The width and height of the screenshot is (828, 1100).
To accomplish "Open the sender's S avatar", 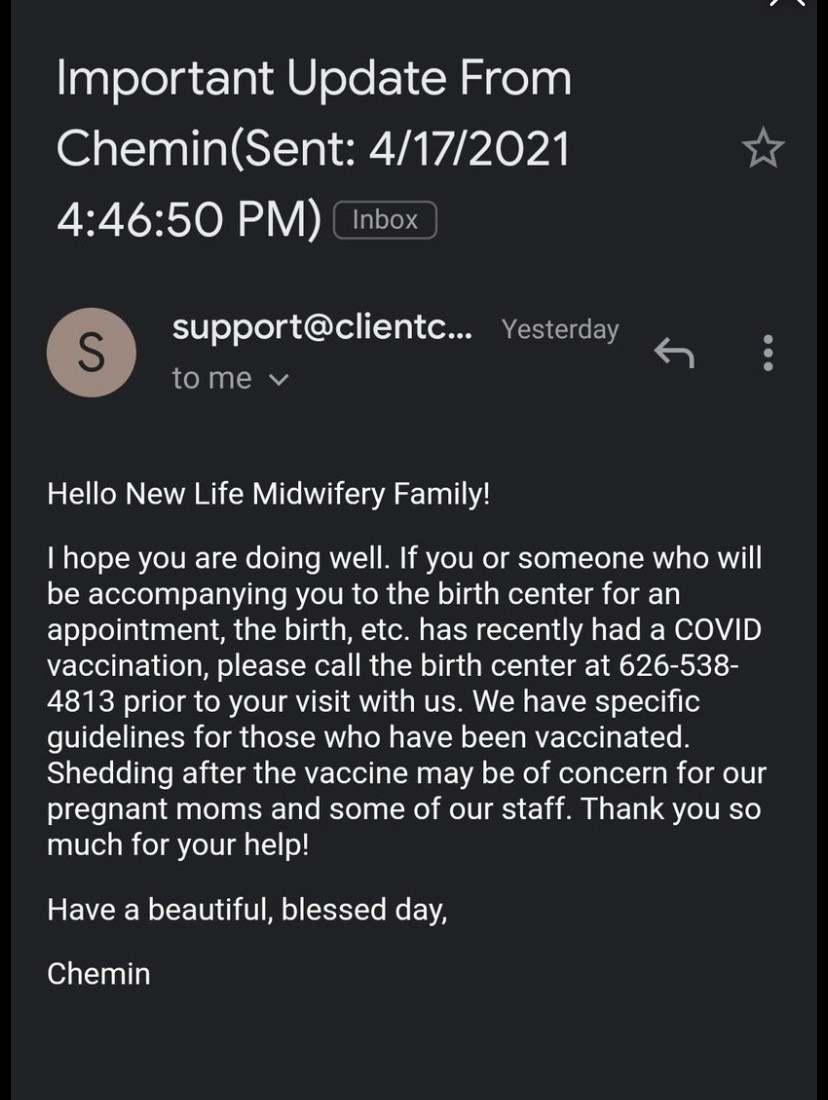I will tap(91, 352).
